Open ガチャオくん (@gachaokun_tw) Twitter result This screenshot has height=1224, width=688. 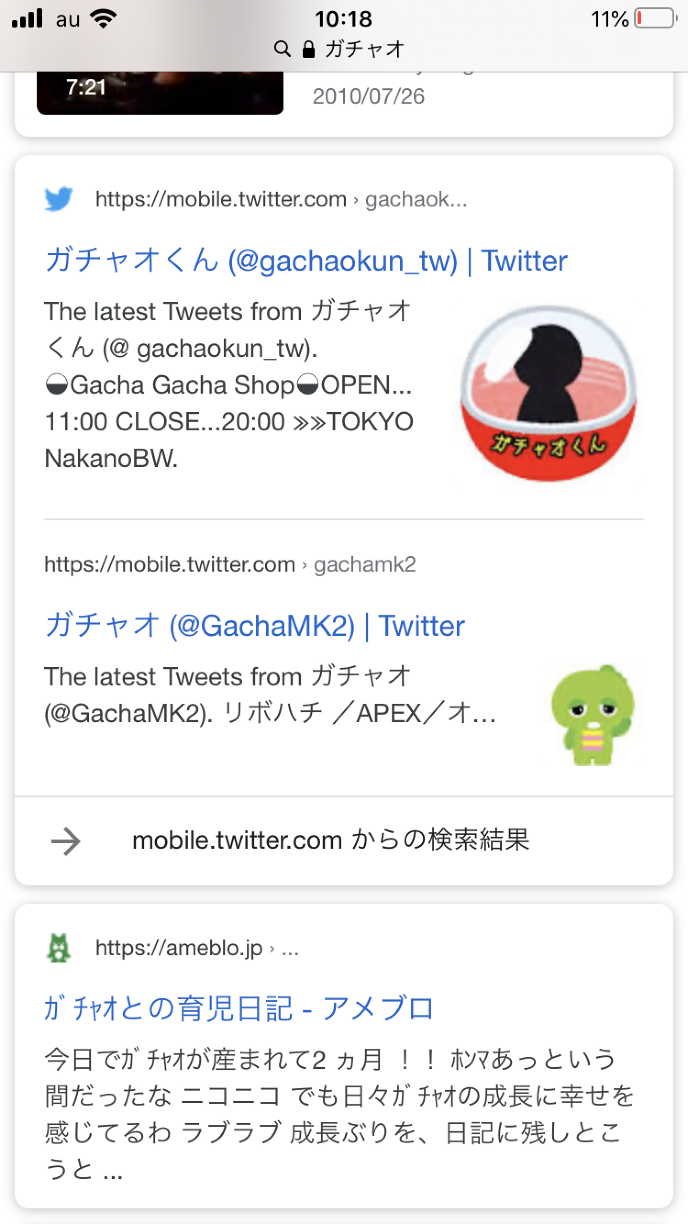coord(306,261)
